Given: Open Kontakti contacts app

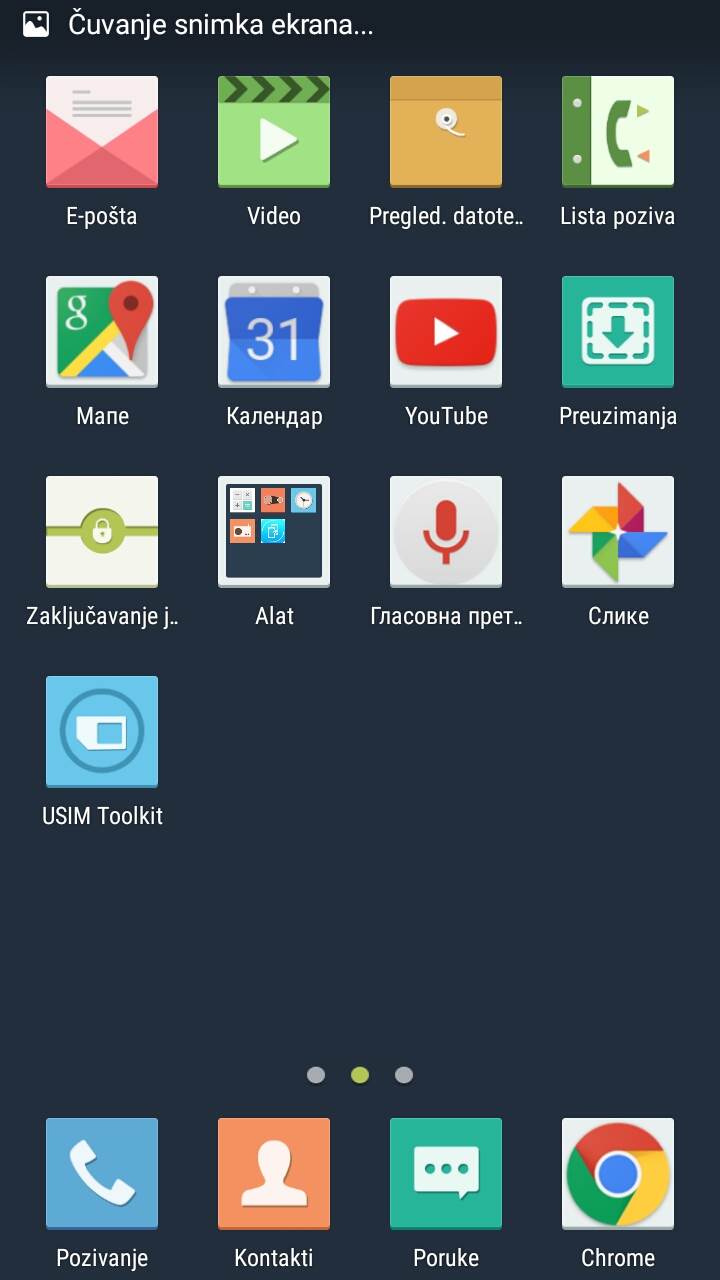Looking at the screenshot, I should tap(274, 1174).
